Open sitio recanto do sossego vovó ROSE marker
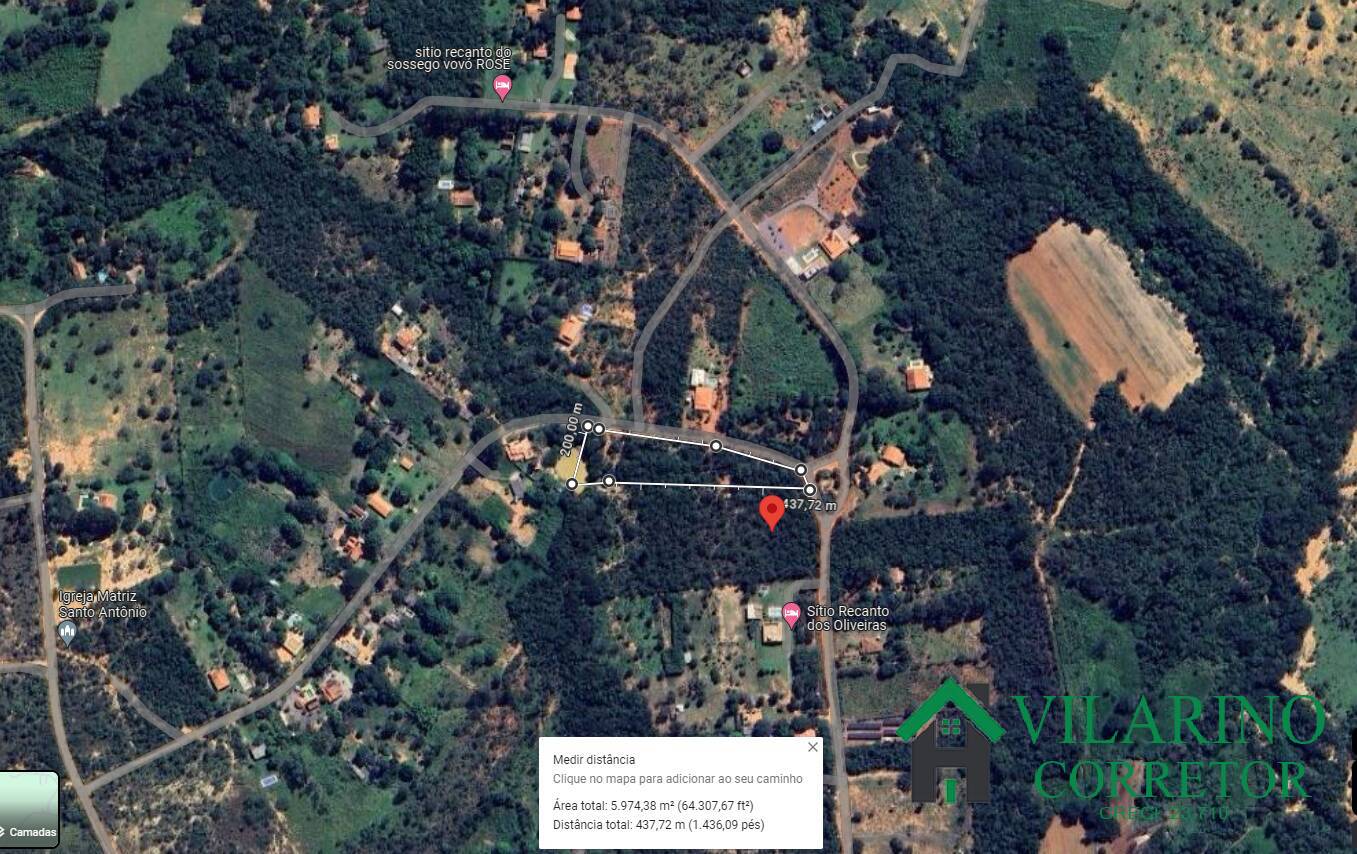 [503, 89]
